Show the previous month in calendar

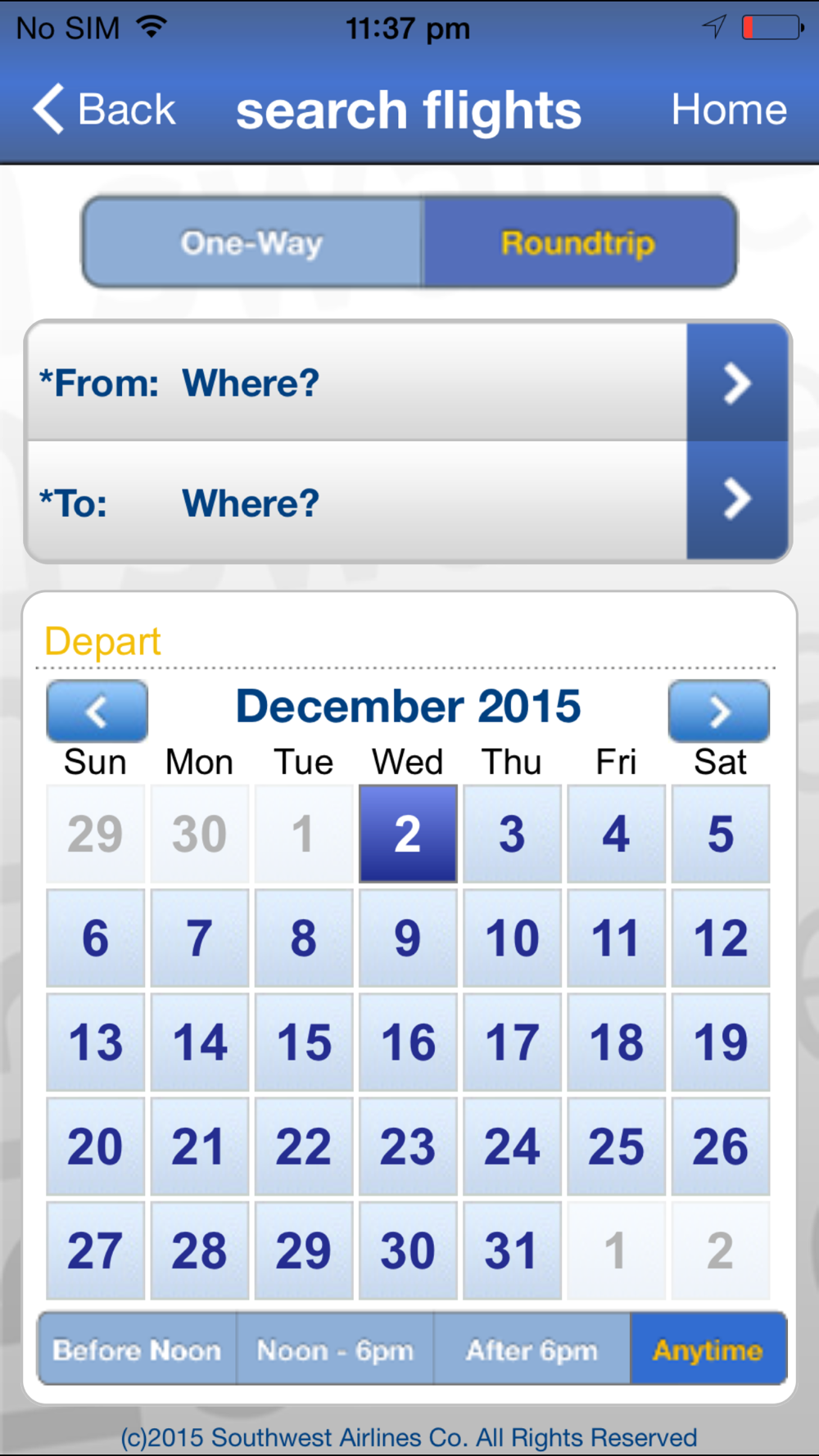tap(97, 711)
